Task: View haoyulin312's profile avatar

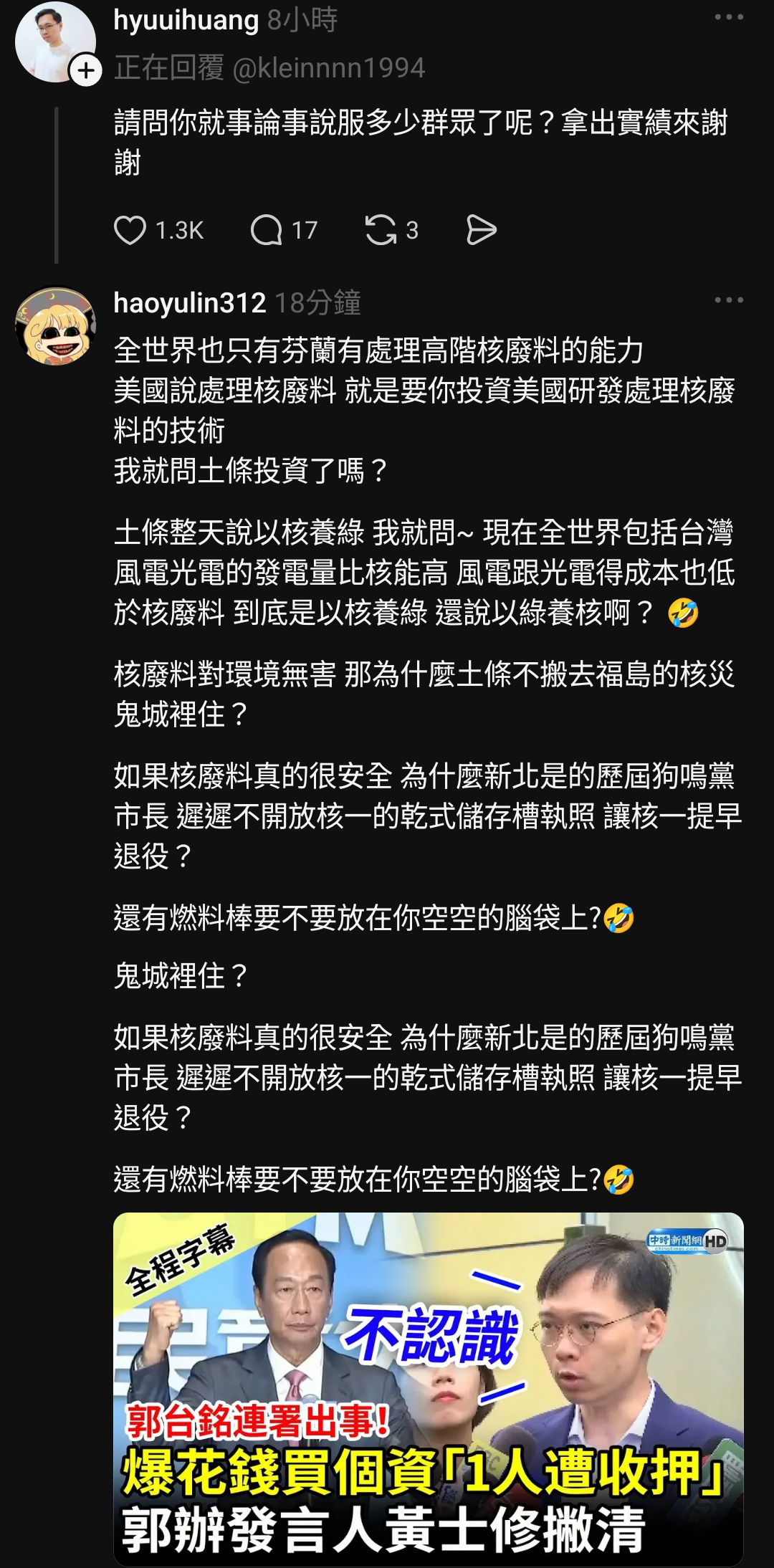Action: point(55,326)
